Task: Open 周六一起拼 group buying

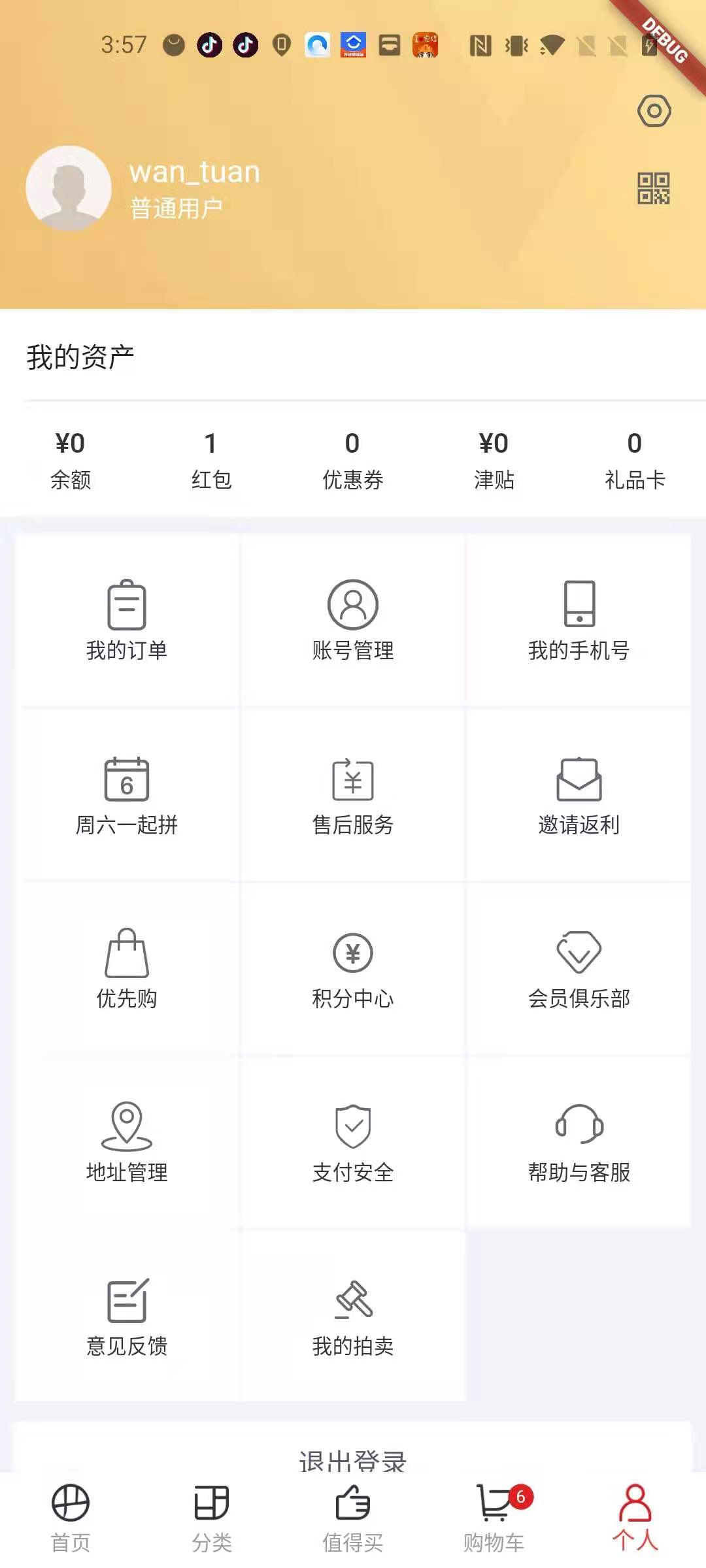Action: pyautogui.click(x=127, y=794)
